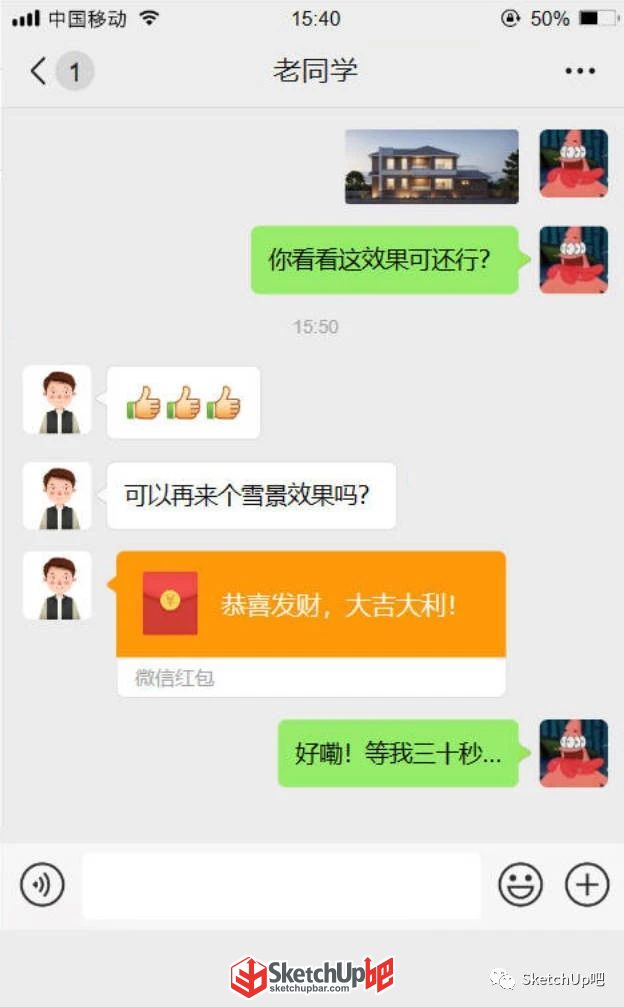Focus the message text input box
This screenshot has width=624, height=1007.
(x=281, y=886)
